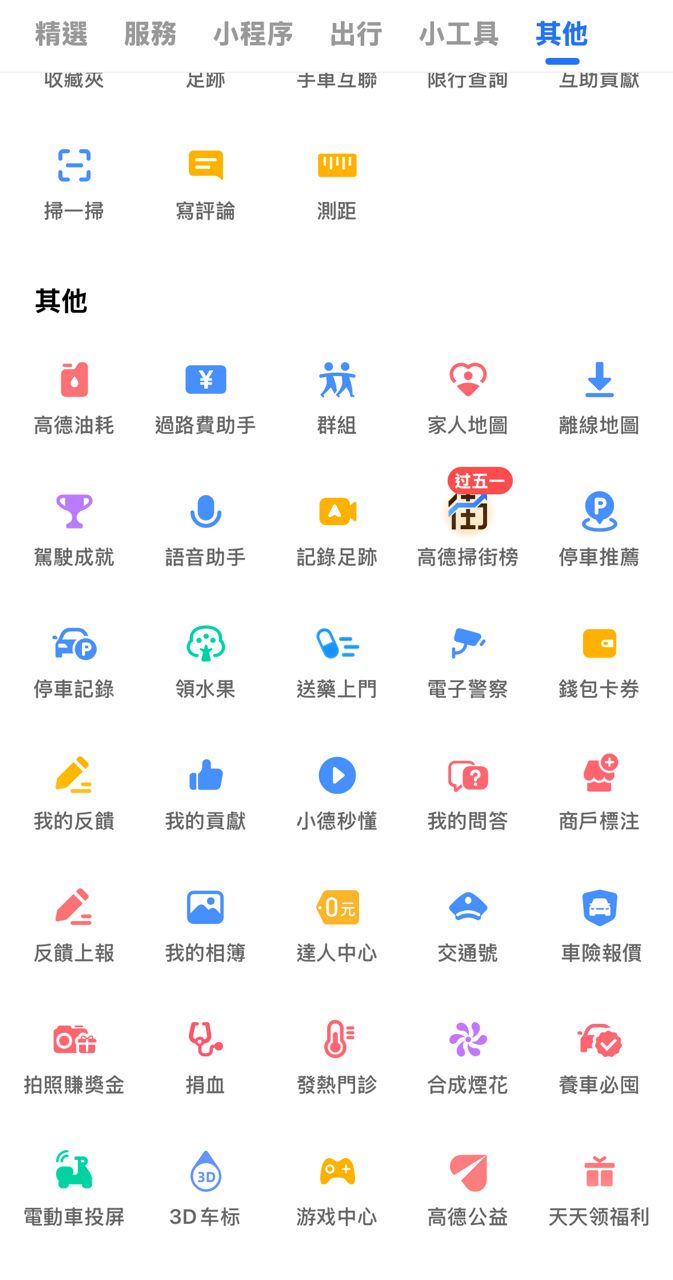The height and width of the screenshot is (1280, 673).
Task: Launch 游戏中心
Action: click(x=337, y=1188)
